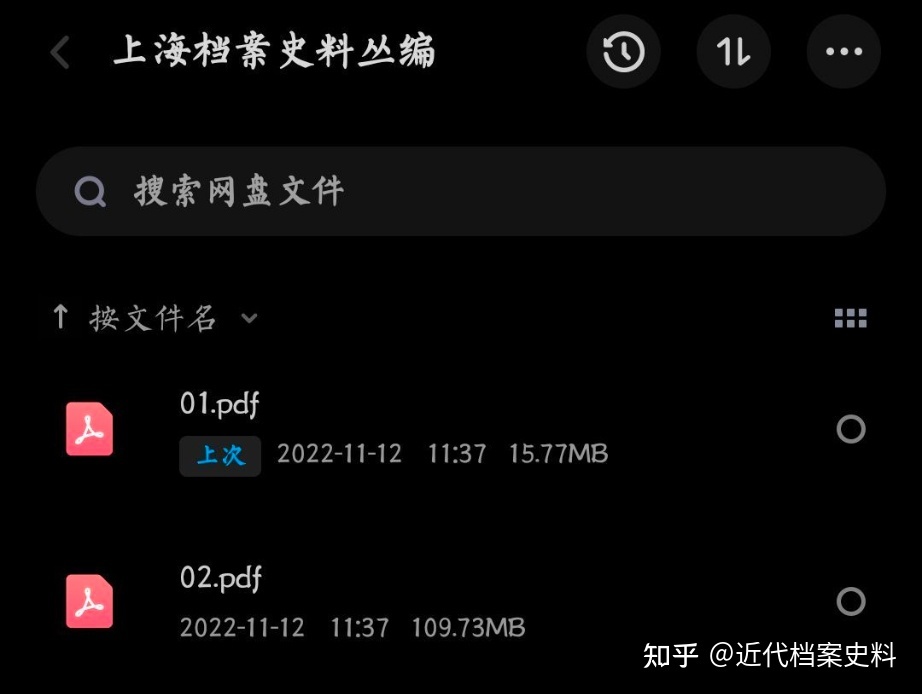Screen dimensions: 922x694
Task: Select 02.pdf with its circle checkbox
Action: (850, 602)
